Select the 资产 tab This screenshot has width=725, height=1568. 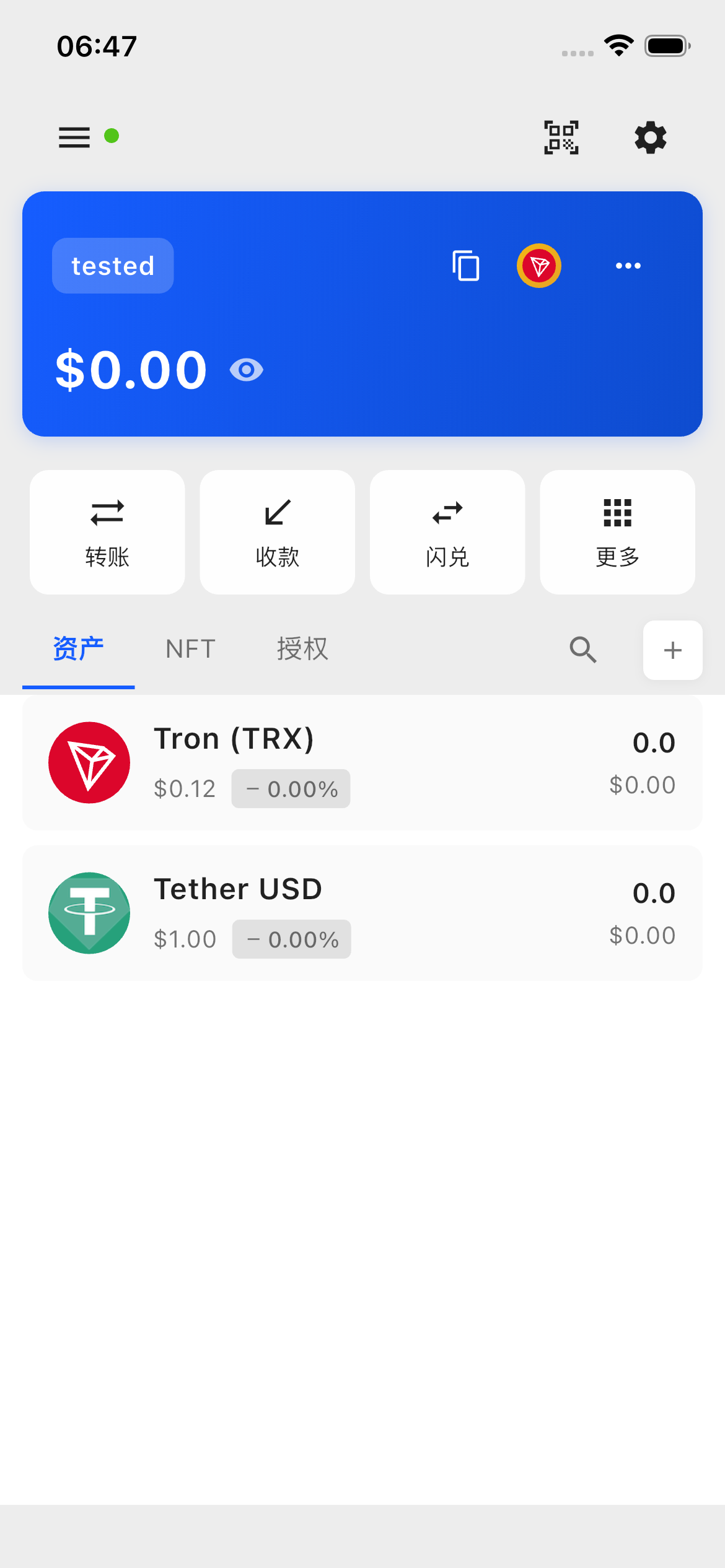79,649
